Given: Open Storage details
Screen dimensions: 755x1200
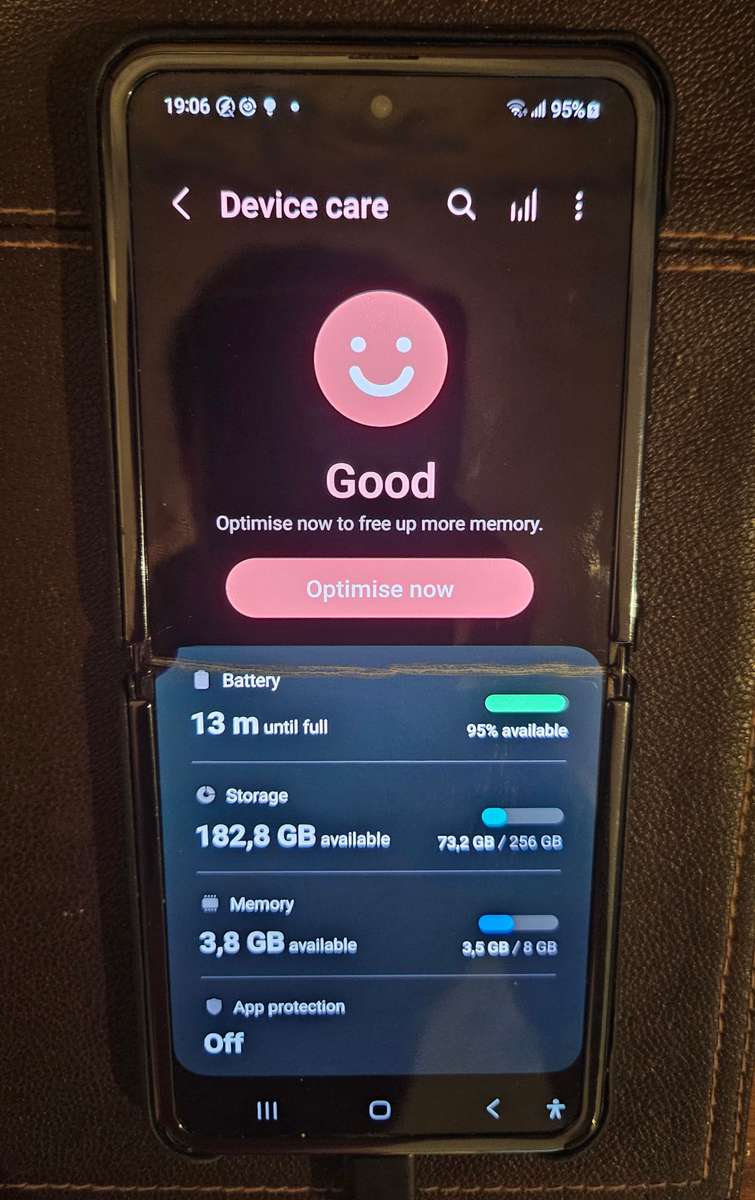Looking at the screenshot, I should point(379,822).
